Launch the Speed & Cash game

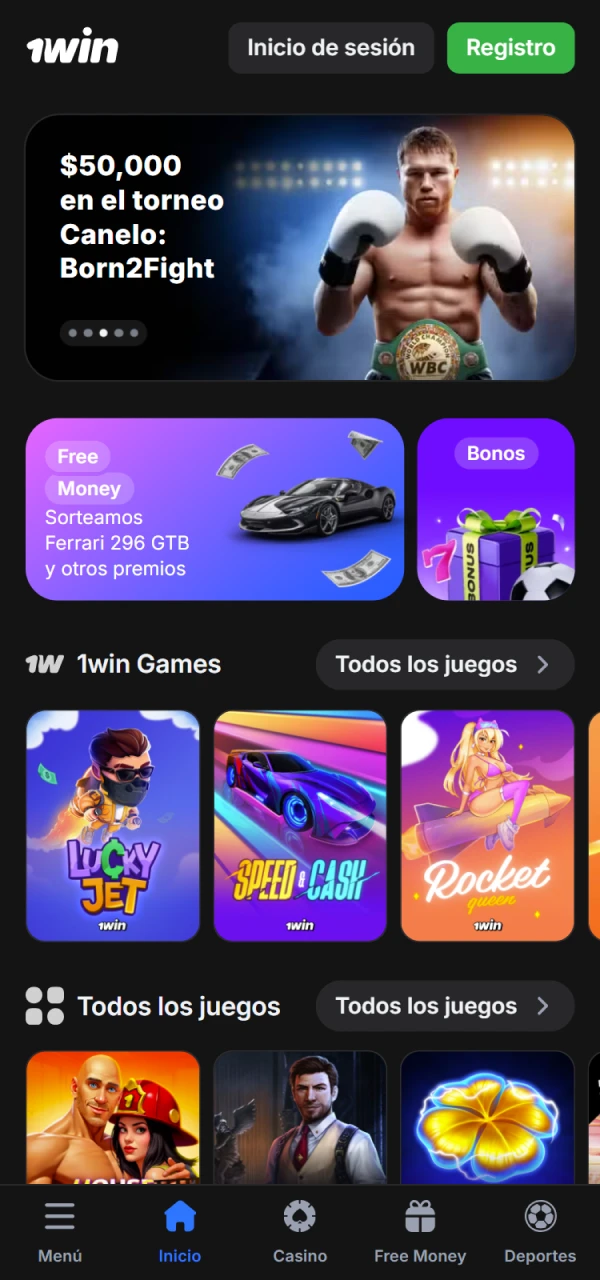click(x=300, y=825)
